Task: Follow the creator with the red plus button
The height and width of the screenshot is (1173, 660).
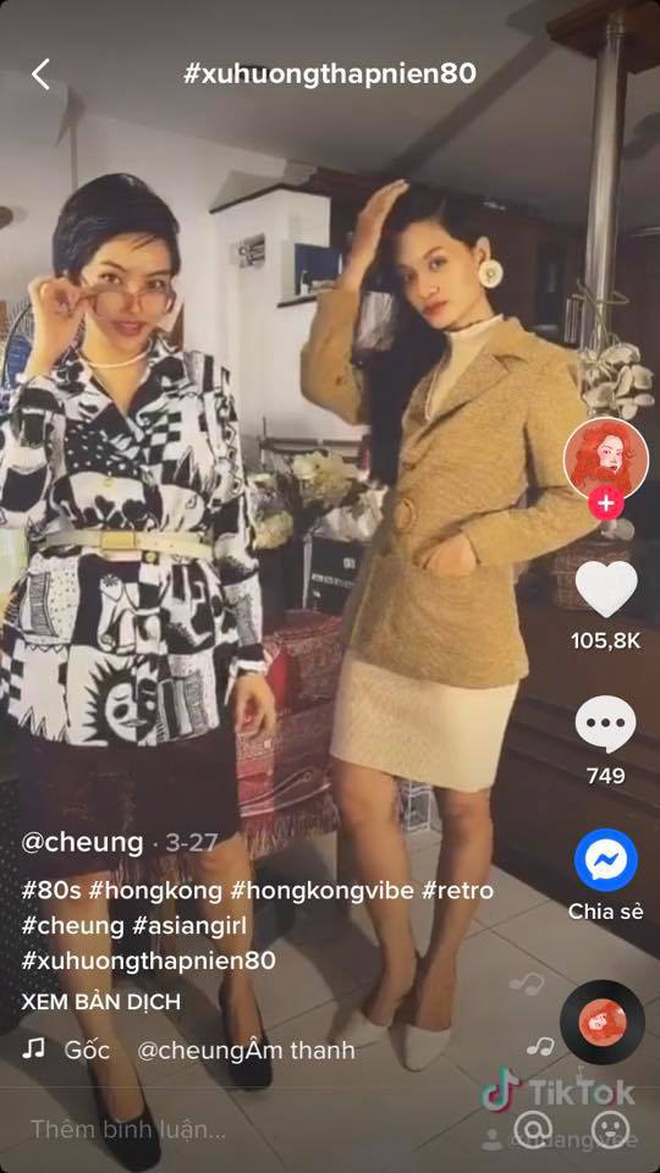Action: (x=605, y=503)
